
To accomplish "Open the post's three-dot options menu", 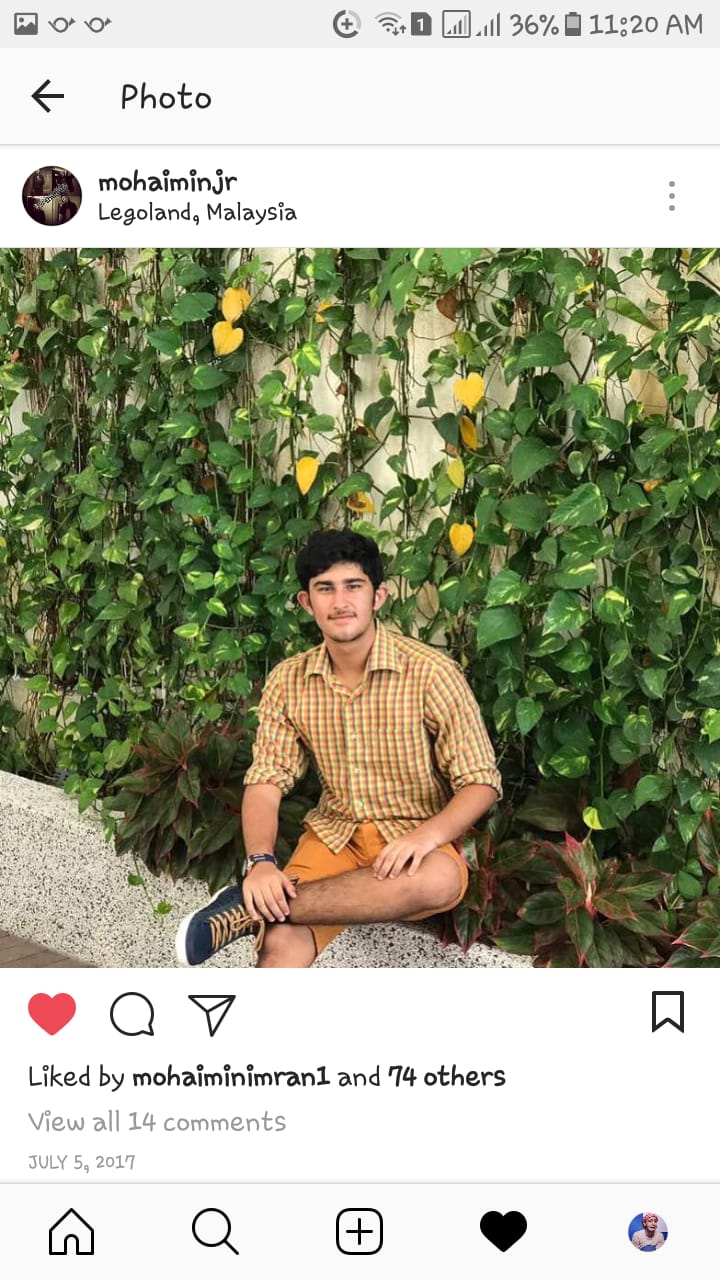I will [672, 196].
